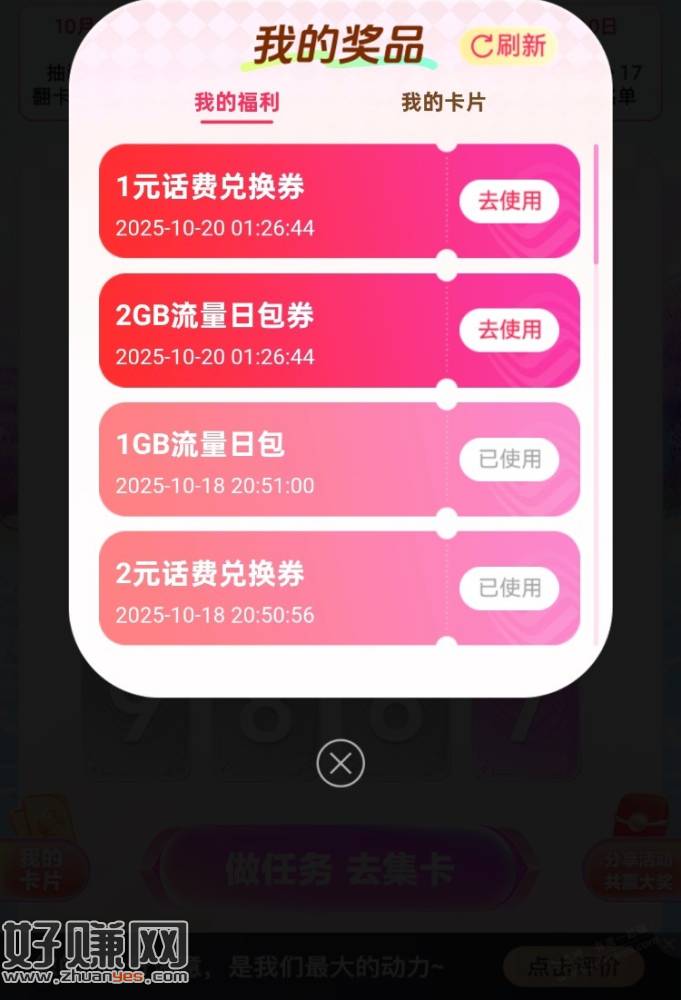Open the used 1GB流量日包 coupon
Screen dimensions: 681x1000
[509, 459]
